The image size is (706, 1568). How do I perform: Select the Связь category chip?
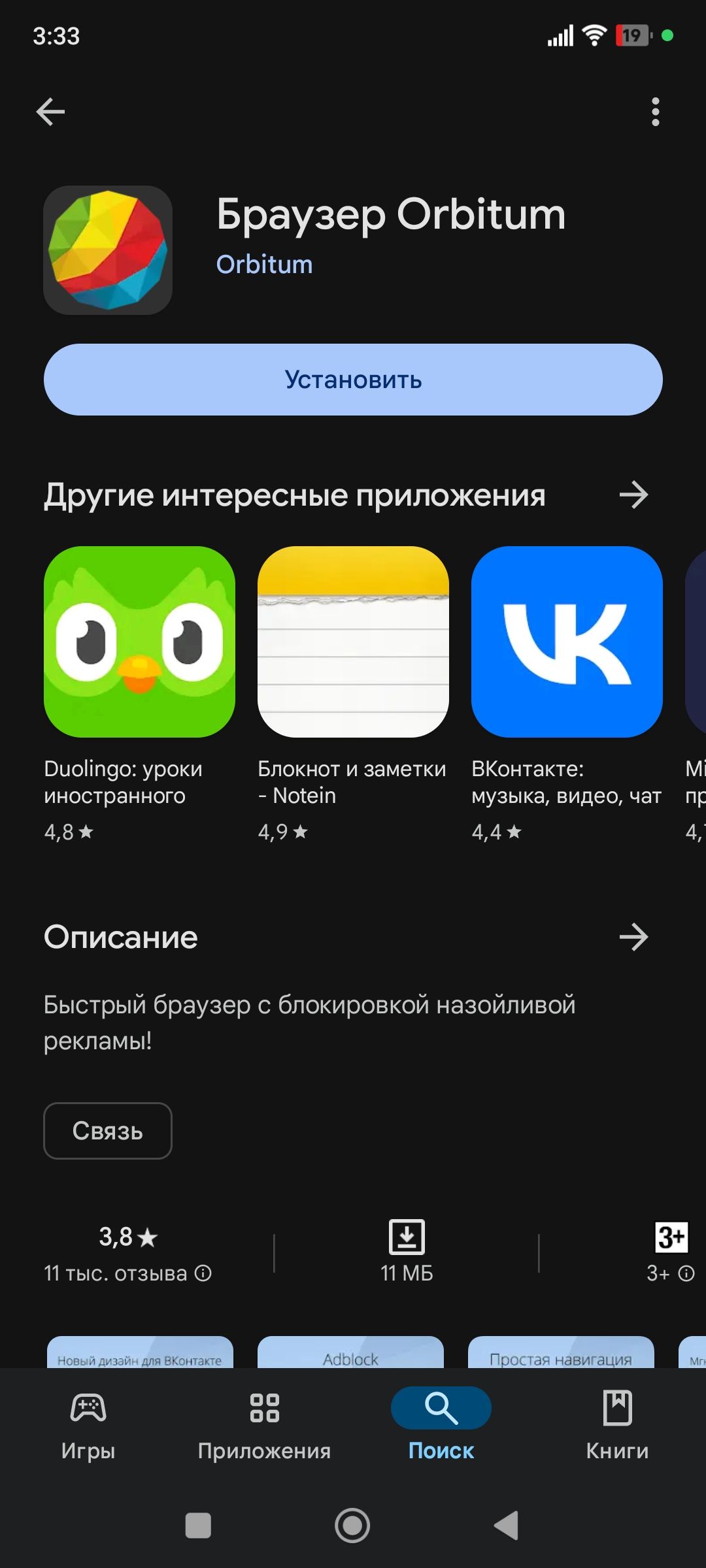click(x=108, y=1131)
